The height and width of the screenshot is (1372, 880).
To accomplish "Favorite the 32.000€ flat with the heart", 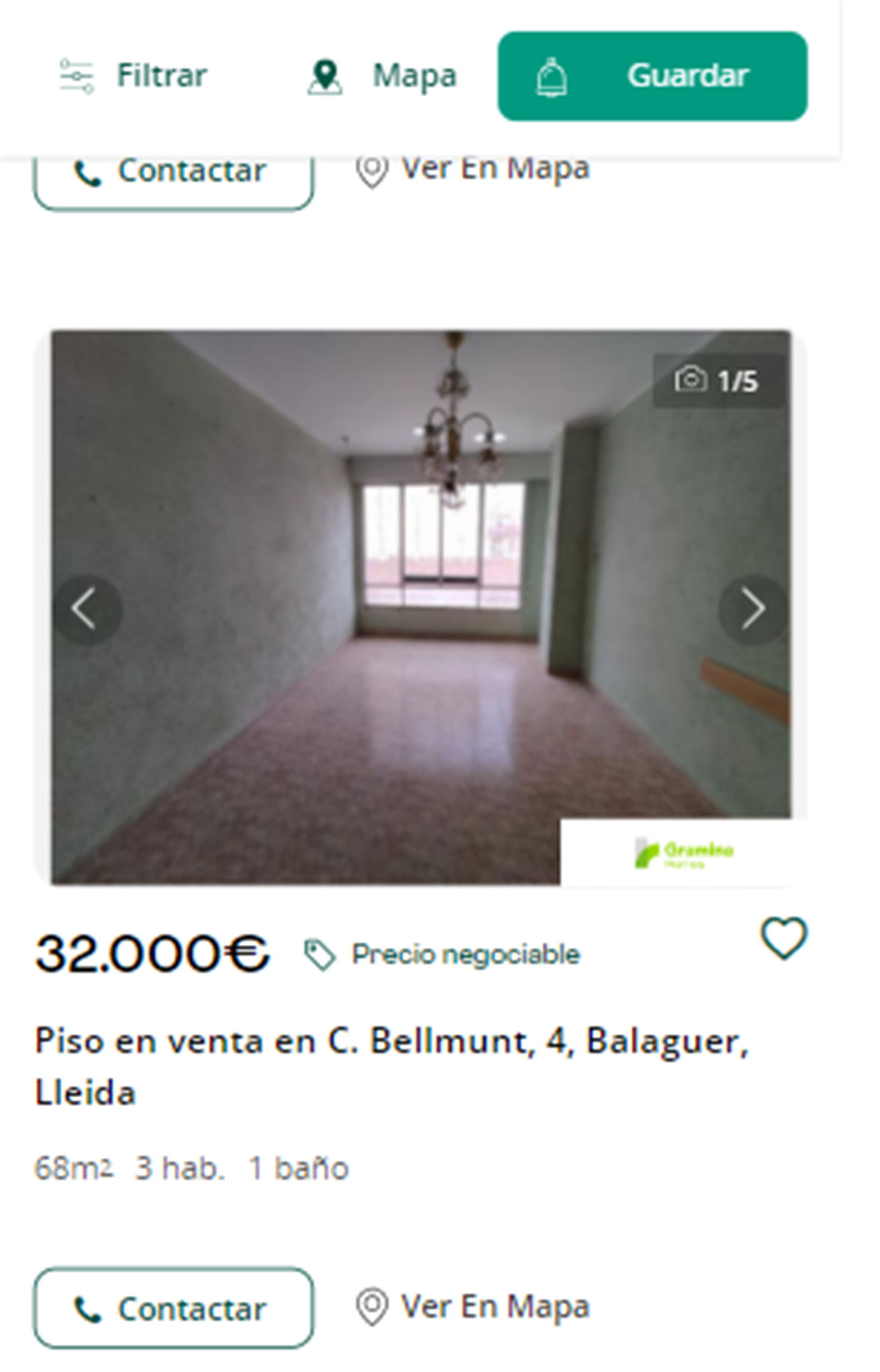I will click(783, 938).
